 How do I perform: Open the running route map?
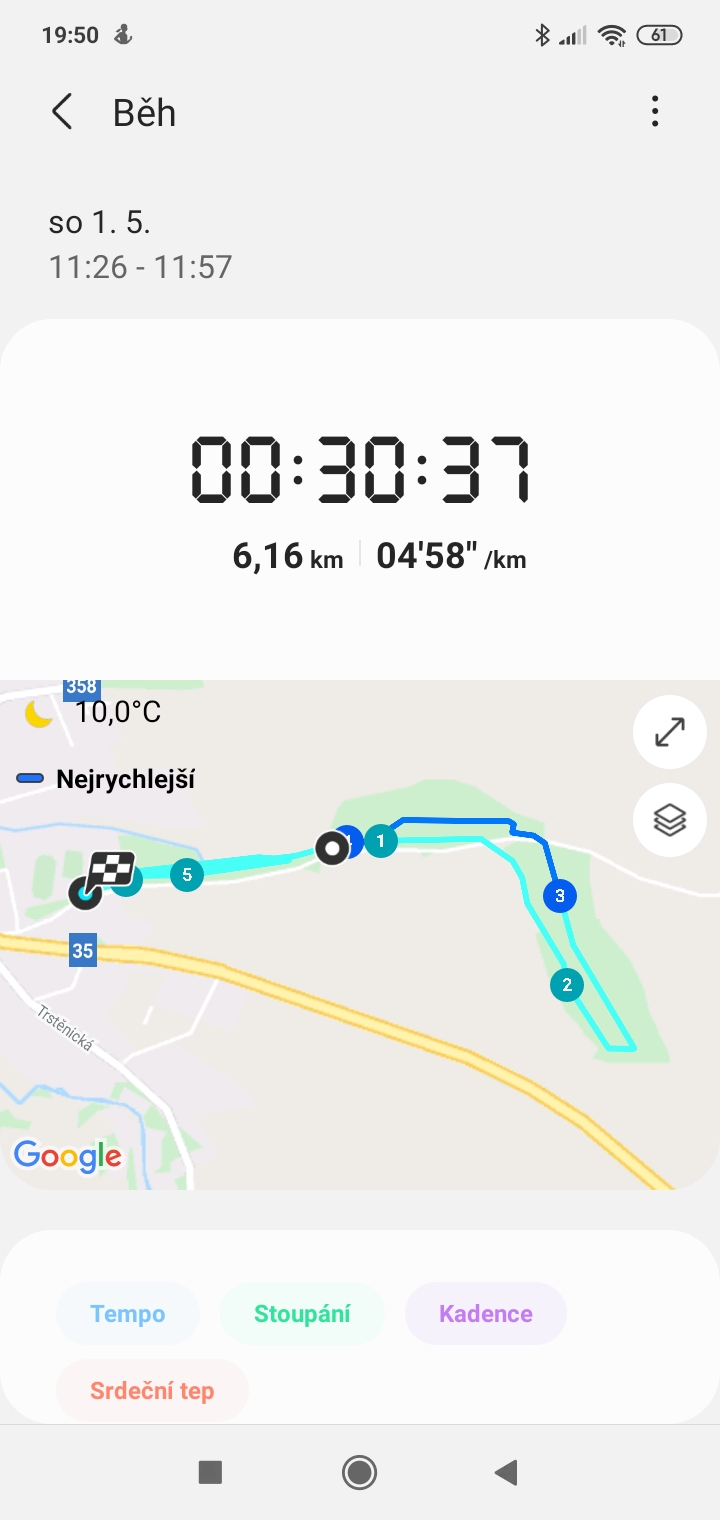[360, 935]
